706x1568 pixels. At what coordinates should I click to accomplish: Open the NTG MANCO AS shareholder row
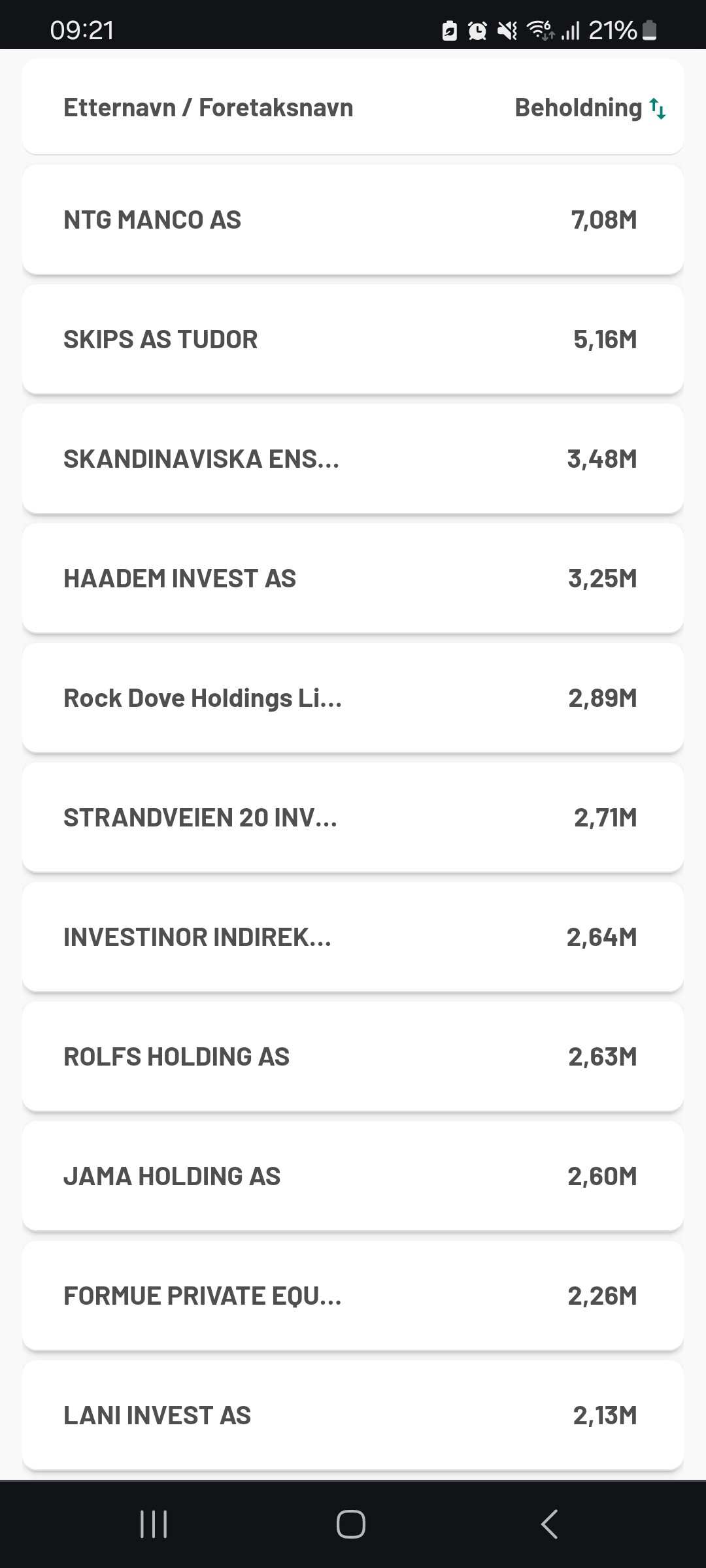coord(353,220)
